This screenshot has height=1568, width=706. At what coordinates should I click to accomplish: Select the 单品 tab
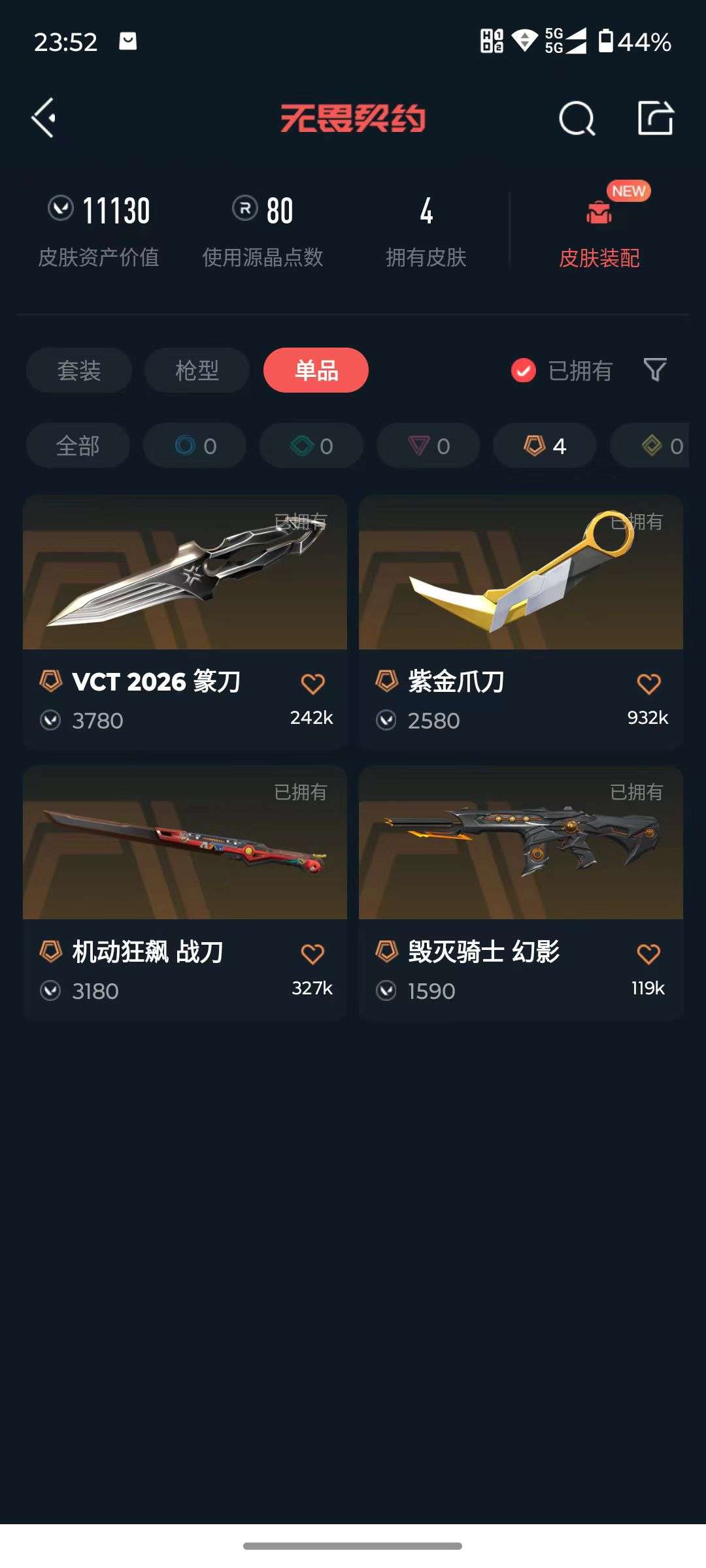pos(316,370)
